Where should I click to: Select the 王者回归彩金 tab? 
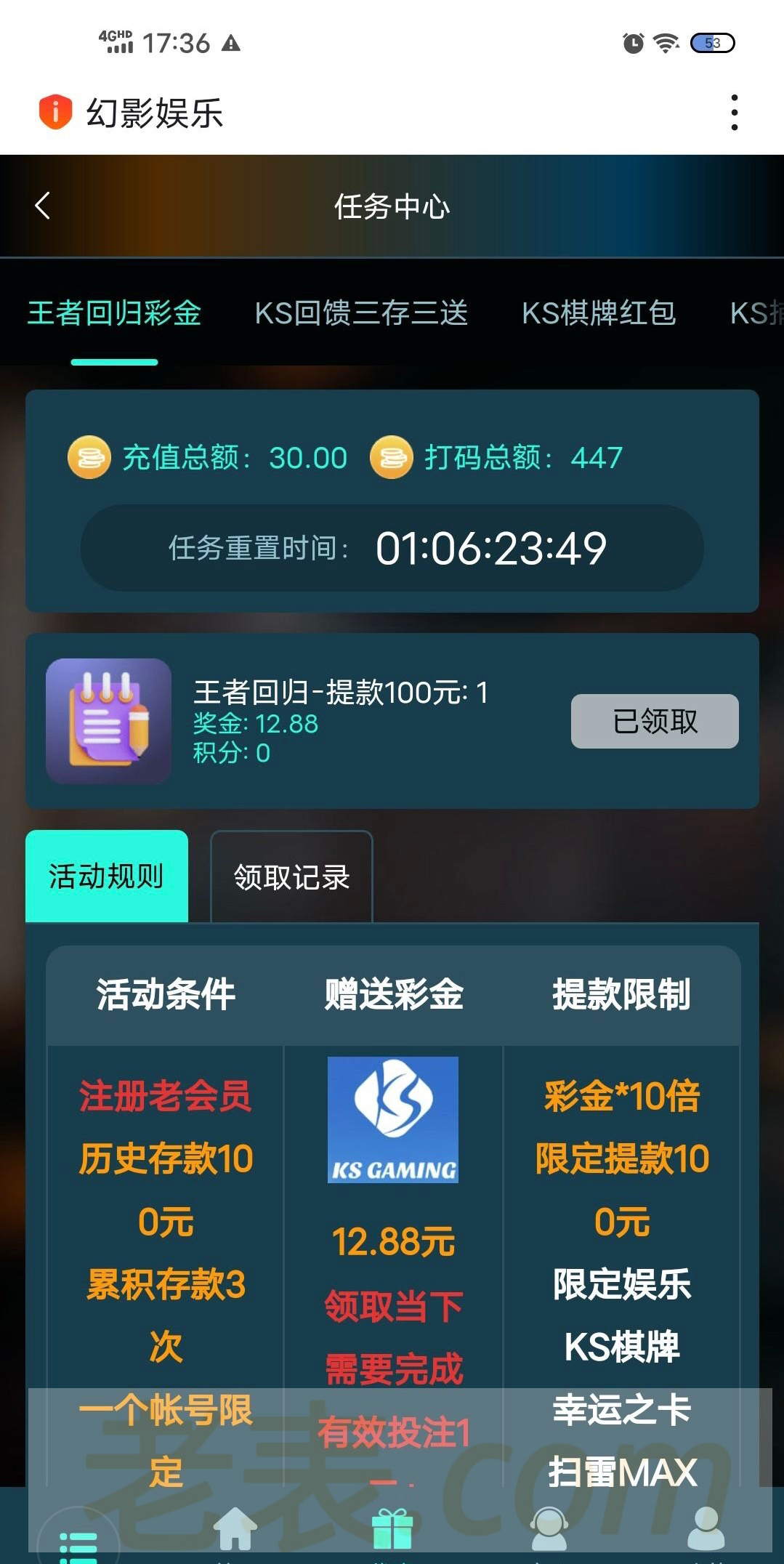click(x=114, y=313)
